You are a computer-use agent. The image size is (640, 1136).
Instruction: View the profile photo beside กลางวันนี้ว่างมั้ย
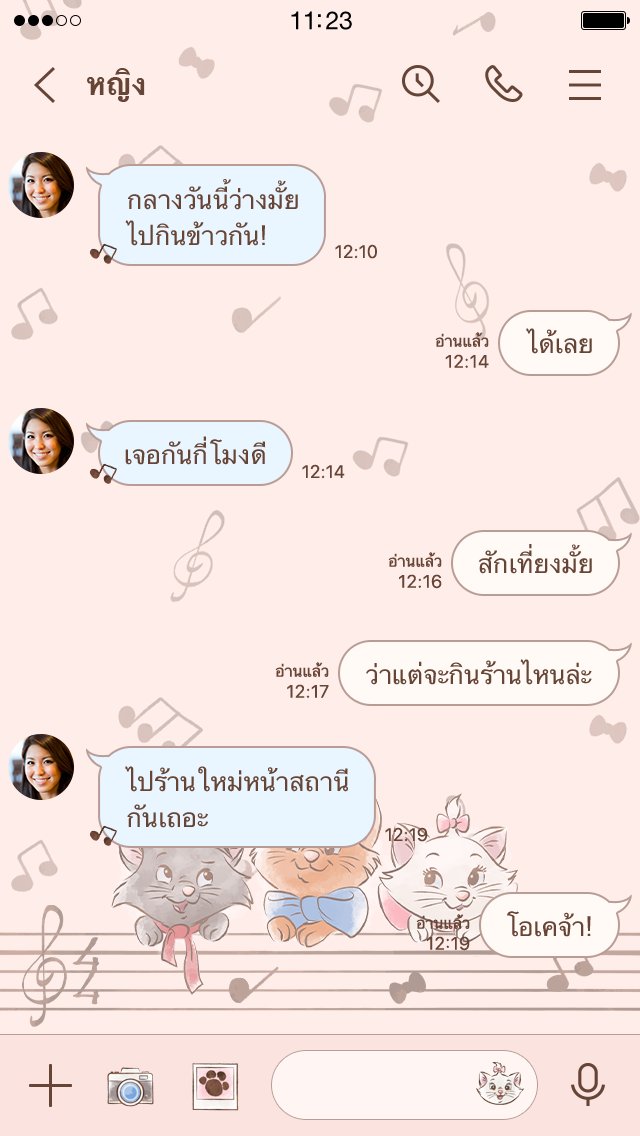42,185
